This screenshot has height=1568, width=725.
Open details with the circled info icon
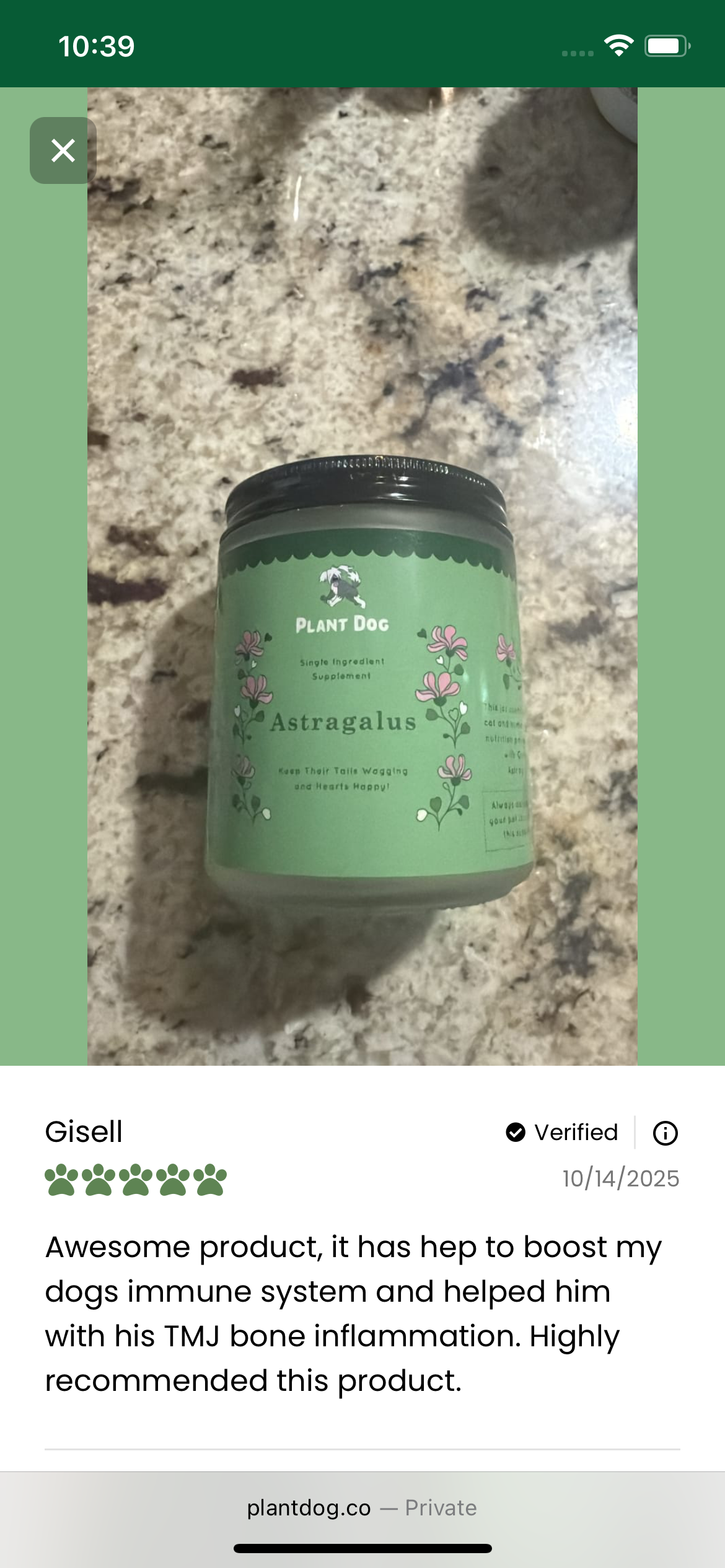(x=665, y=1133)
